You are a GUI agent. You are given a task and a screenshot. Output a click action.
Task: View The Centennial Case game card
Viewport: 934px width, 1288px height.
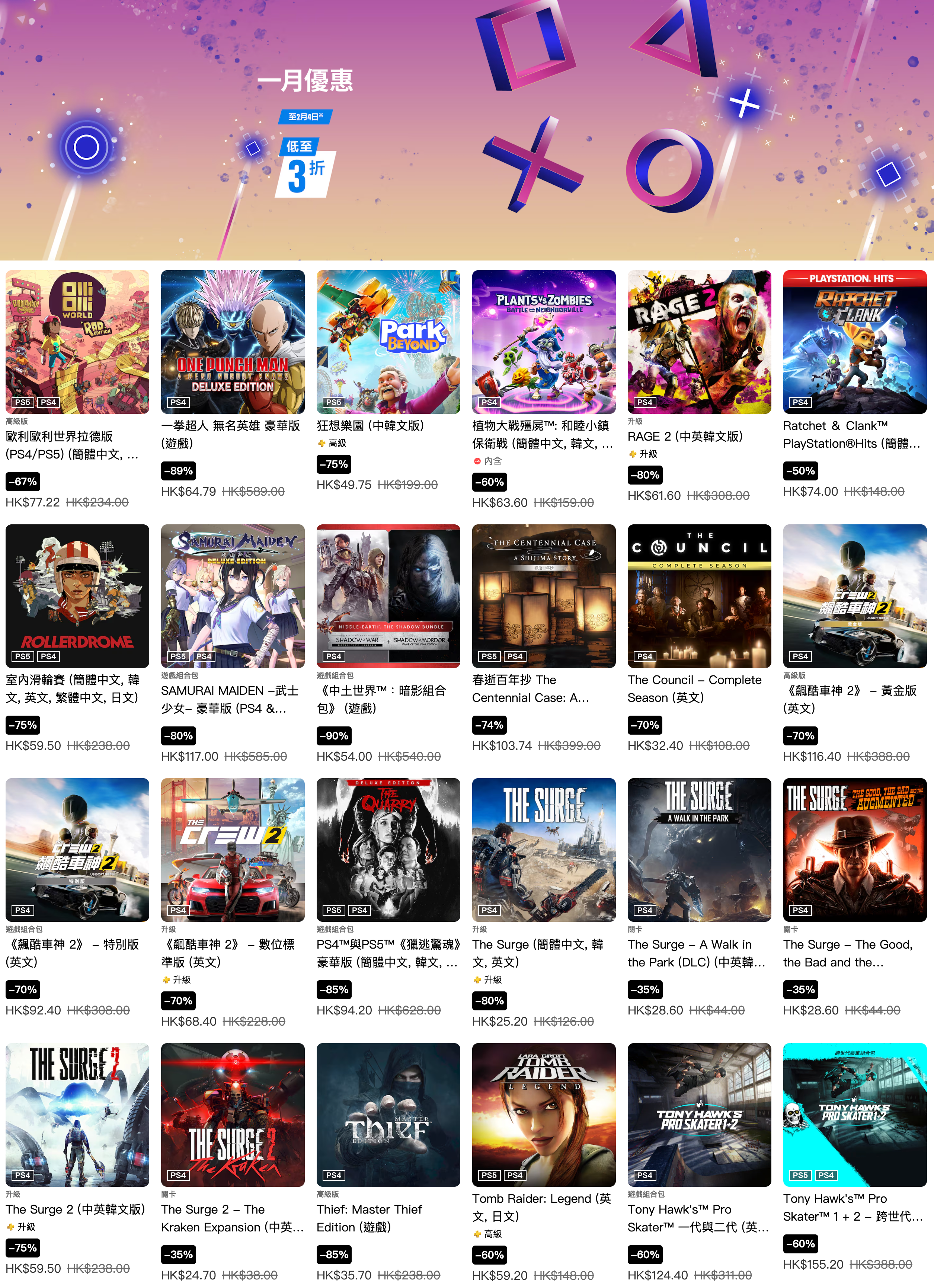point(543,596)
